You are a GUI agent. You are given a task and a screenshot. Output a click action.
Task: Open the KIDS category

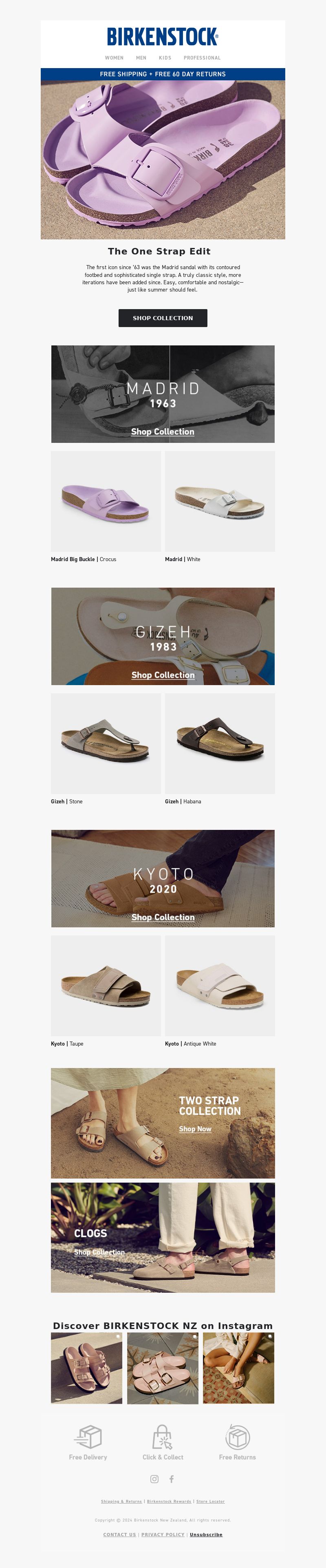point(165,58)
